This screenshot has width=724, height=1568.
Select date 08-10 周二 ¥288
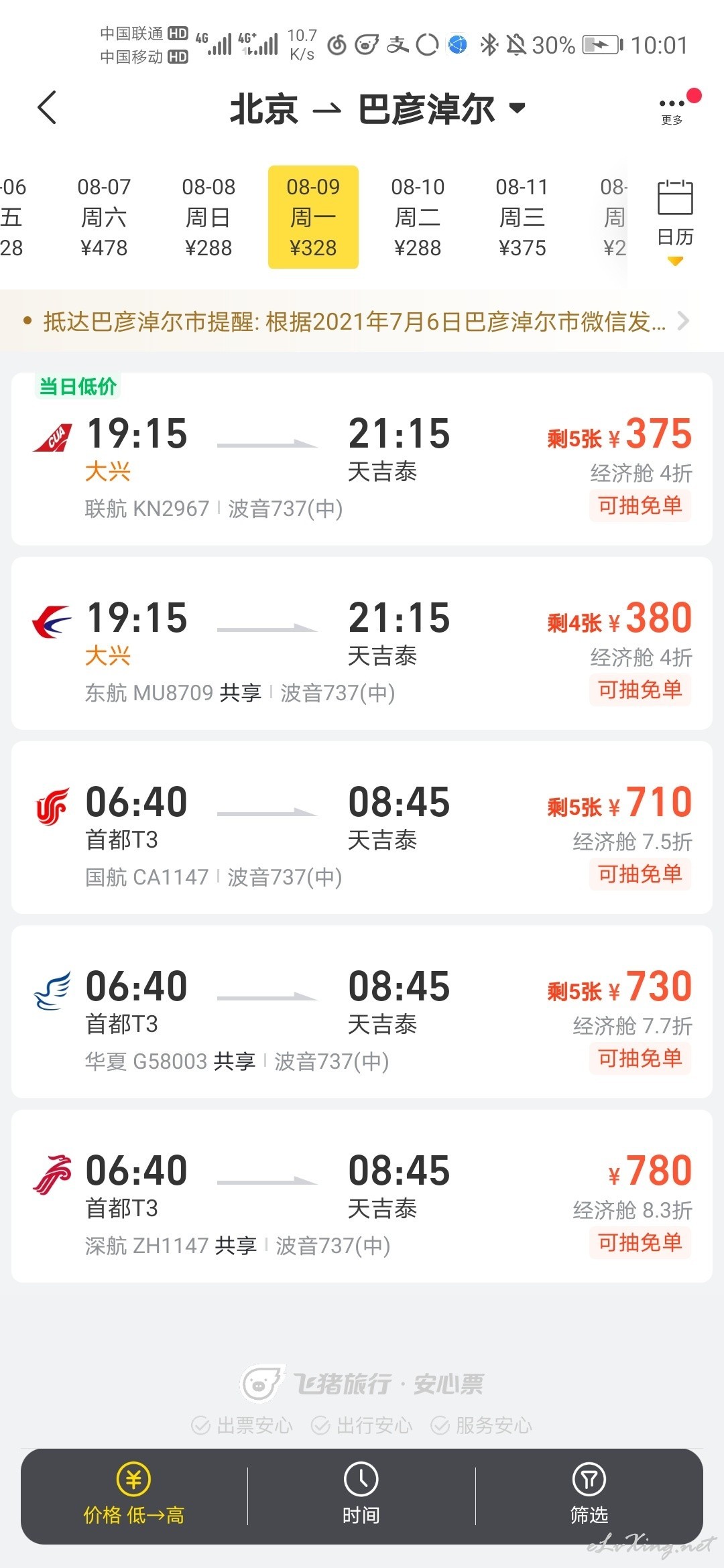(x=418, y=217)
